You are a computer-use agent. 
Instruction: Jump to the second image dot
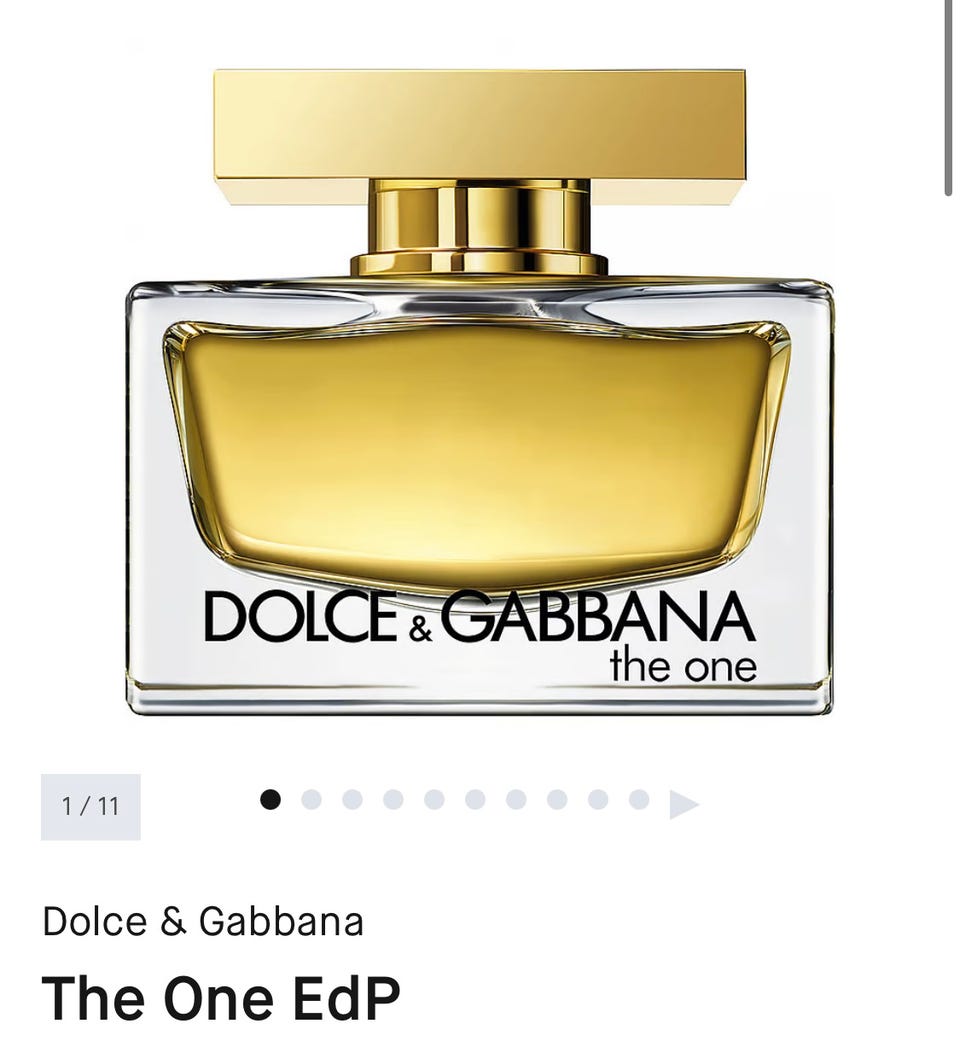pos(311,800)
